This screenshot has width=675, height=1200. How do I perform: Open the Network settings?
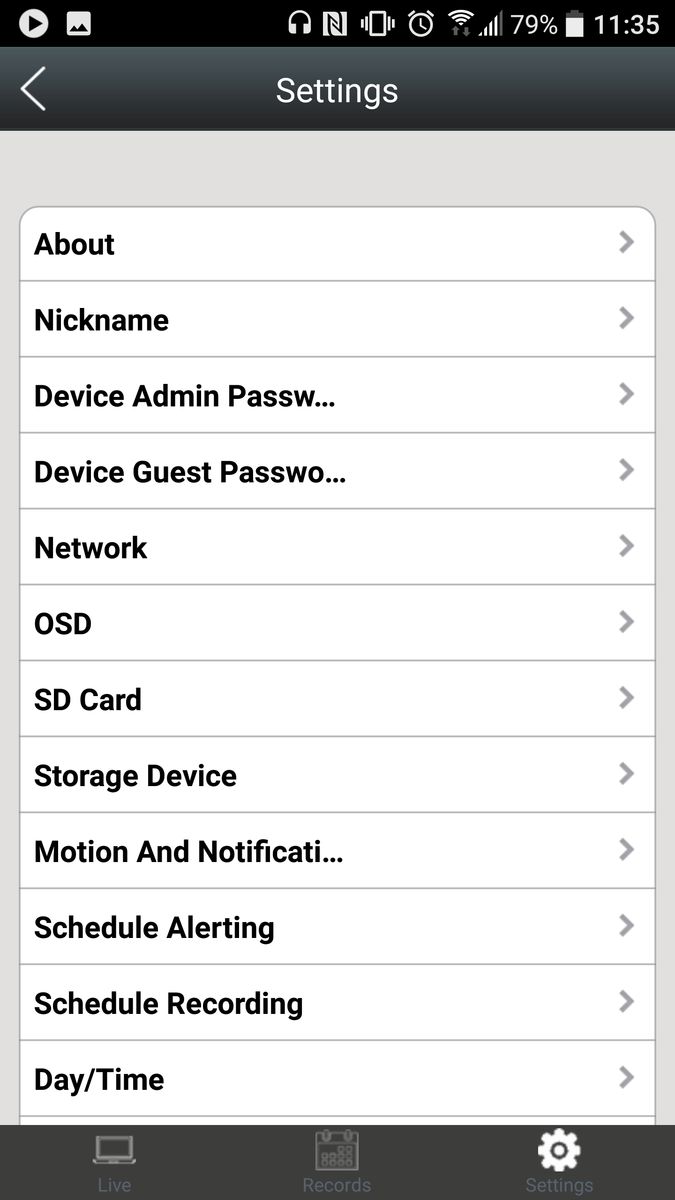337,548
